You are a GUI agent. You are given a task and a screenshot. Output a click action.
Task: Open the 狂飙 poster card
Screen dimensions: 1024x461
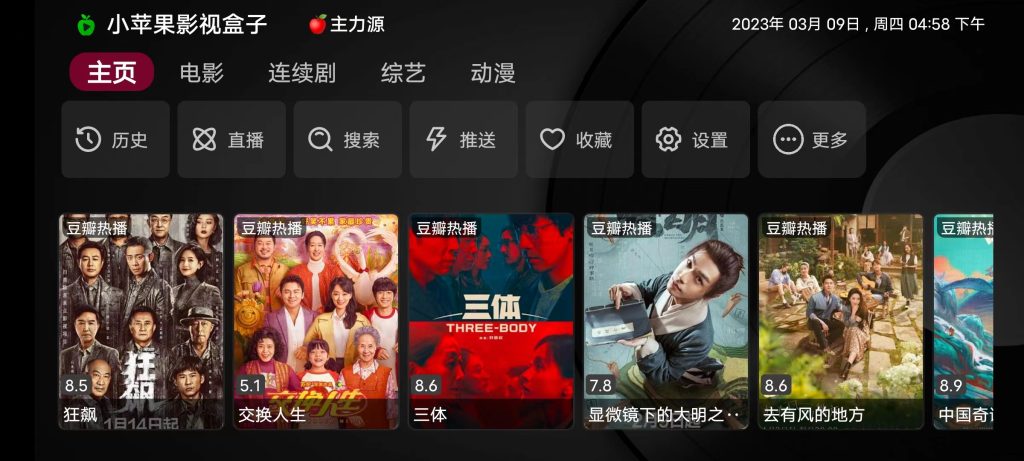point(141,320)
